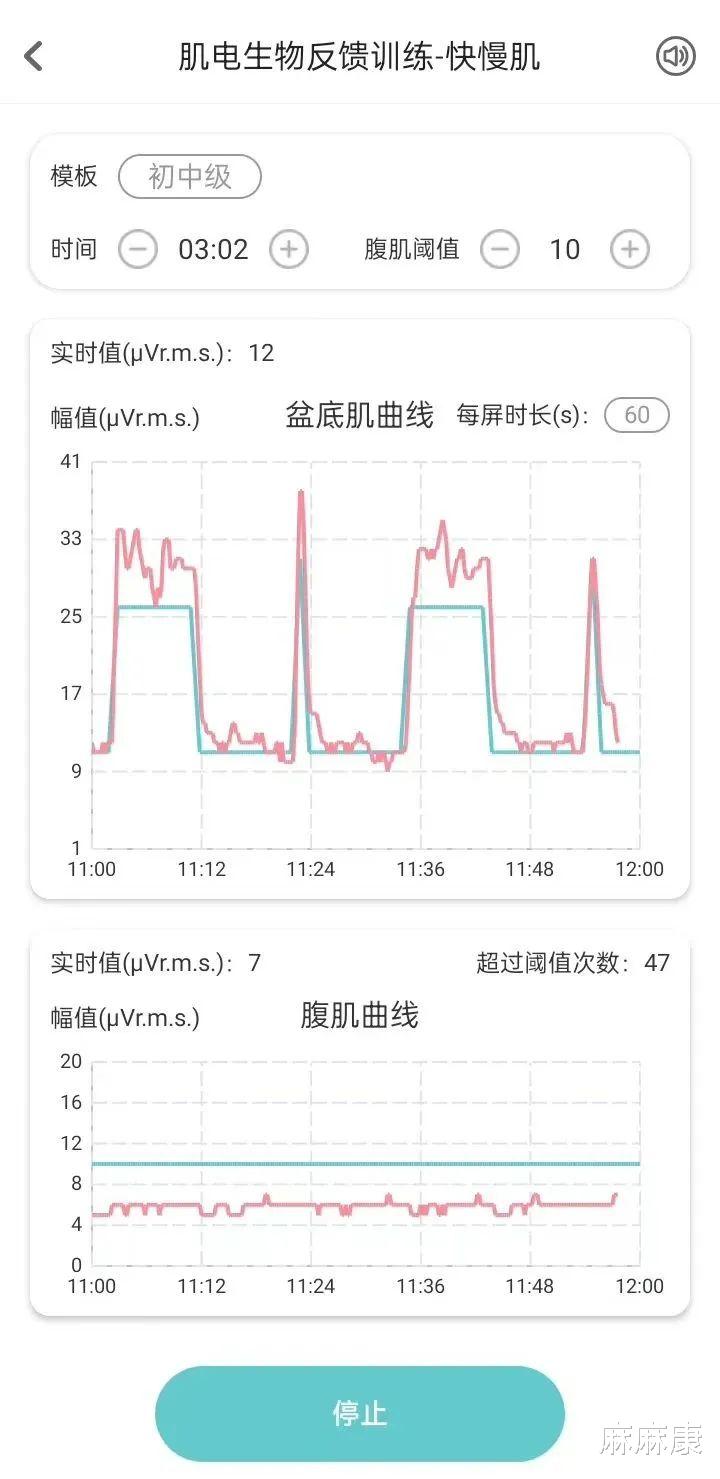Decrease the 时间 value with the minus button
The image size is (720, 1479).
pyautogui.click(x=138, y=248)
